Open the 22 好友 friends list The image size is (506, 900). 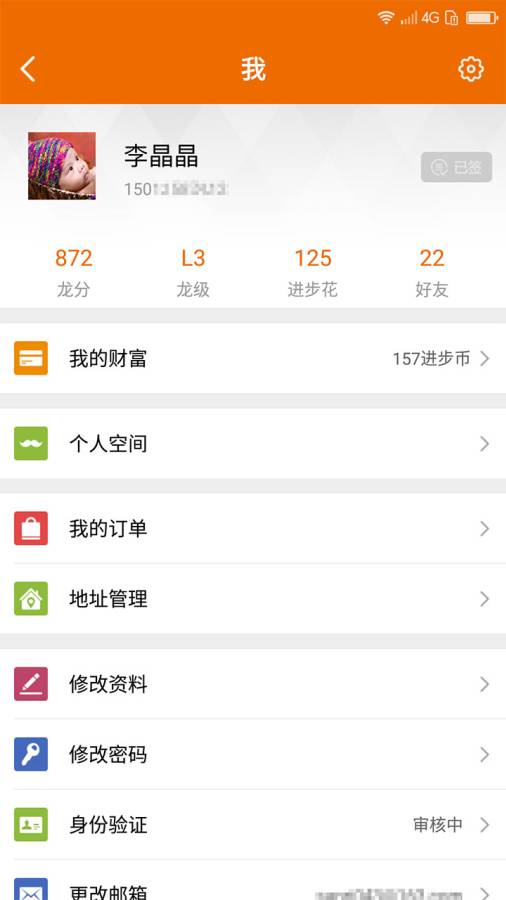(x=432, y=273)
